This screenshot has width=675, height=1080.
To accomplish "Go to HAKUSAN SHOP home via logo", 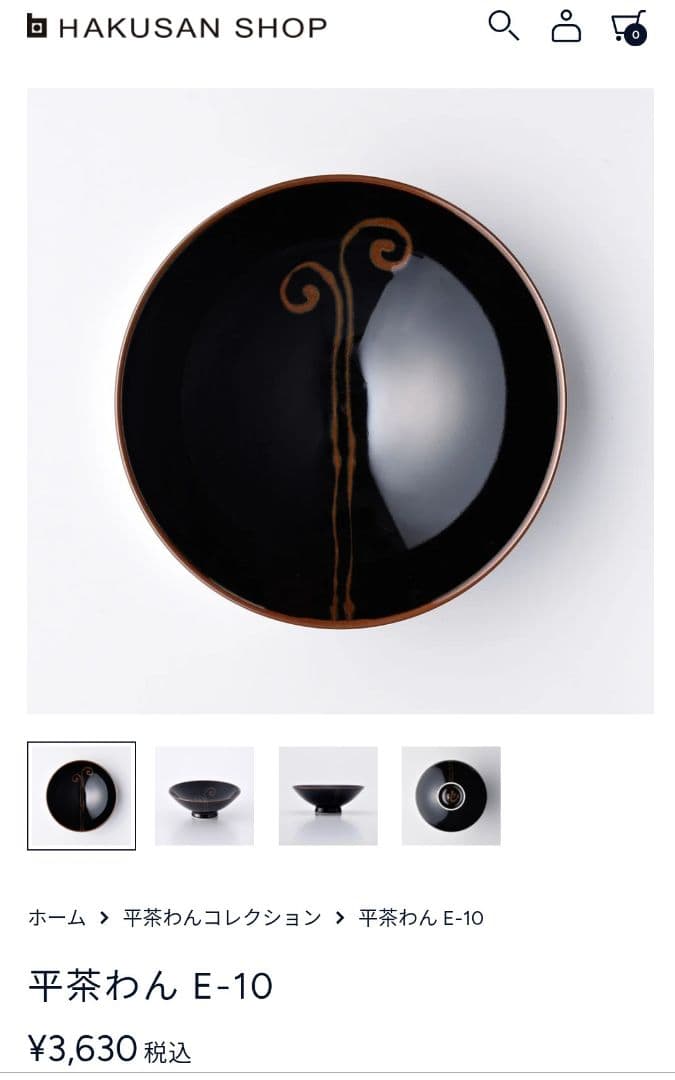I will coord(177,27).
